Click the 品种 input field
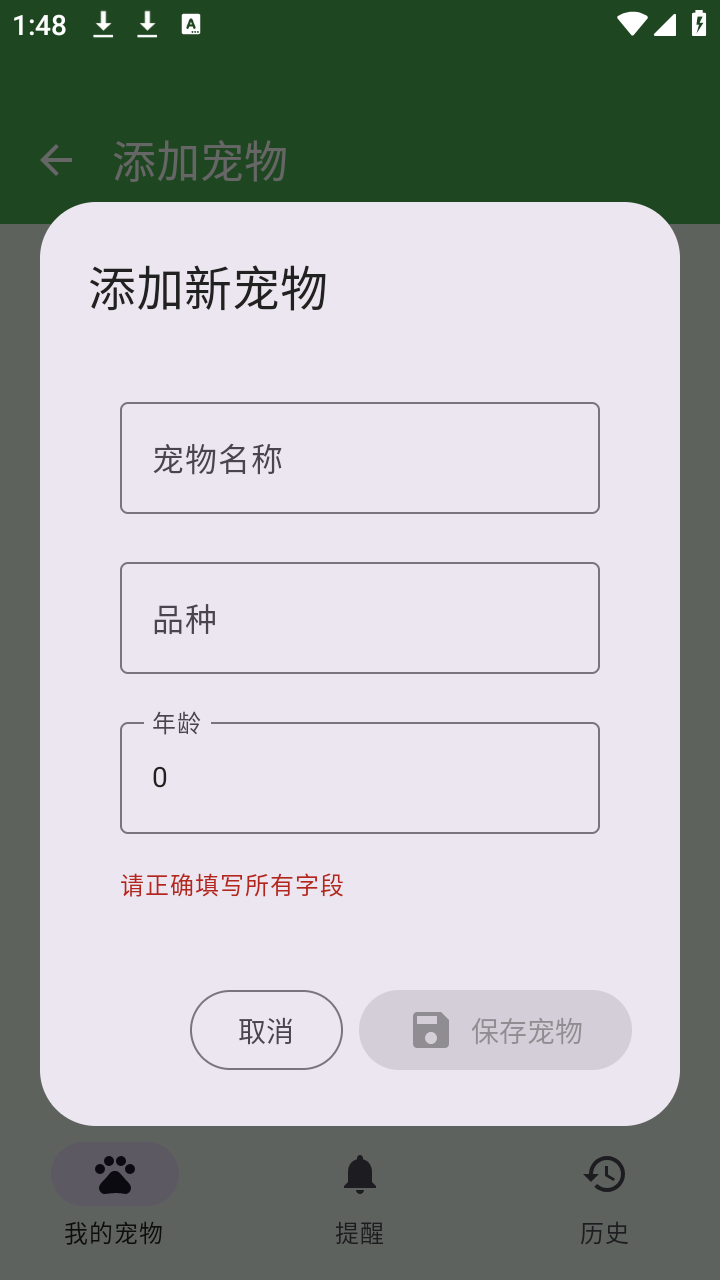This screenshot has width=720, height=1280. [359, 617]
